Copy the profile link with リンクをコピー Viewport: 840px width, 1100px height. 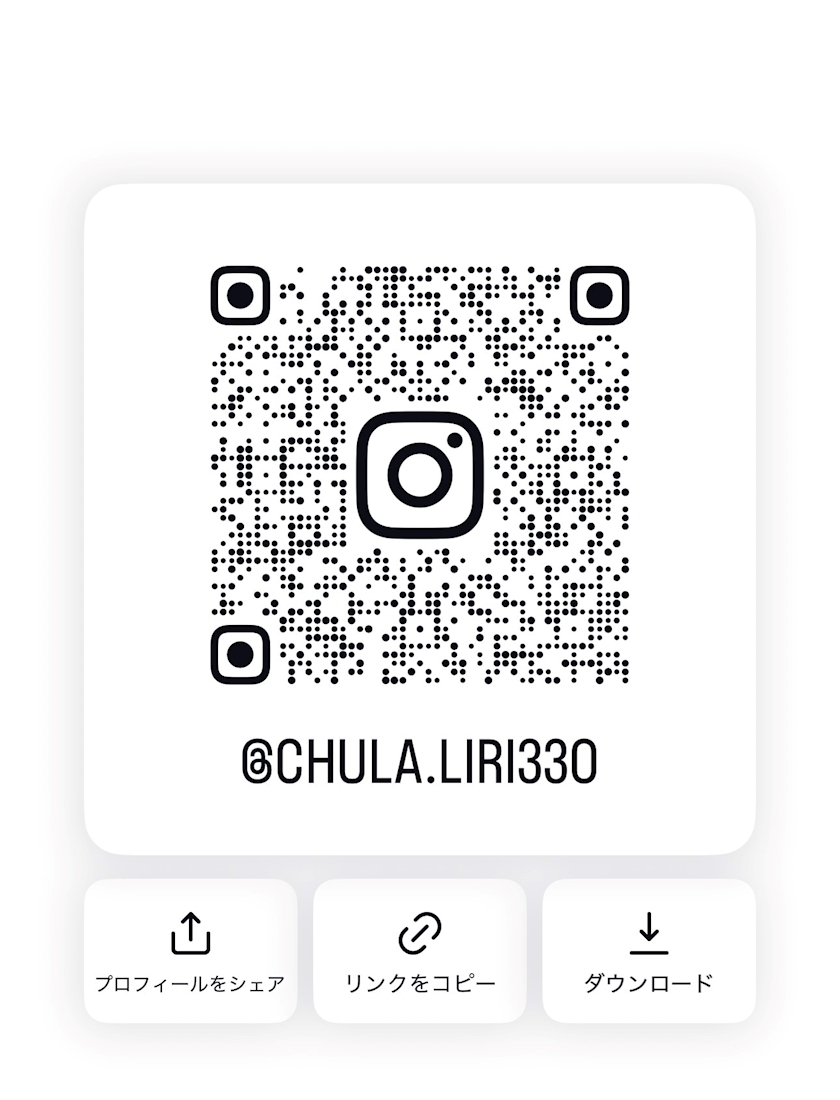tap(420, 951)
